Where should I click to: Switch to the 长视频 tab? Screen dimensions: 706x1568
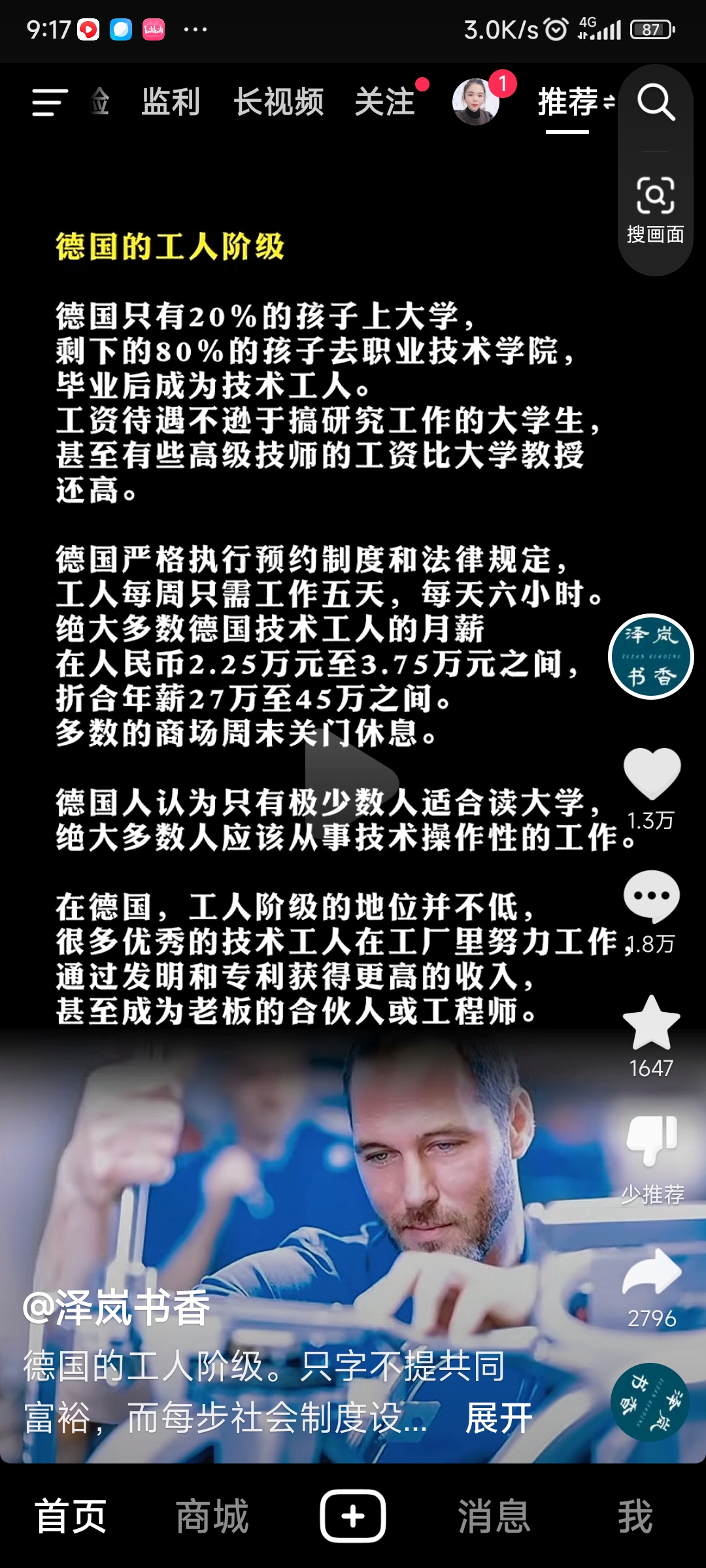pyautogui.click(x=278, y=103)
